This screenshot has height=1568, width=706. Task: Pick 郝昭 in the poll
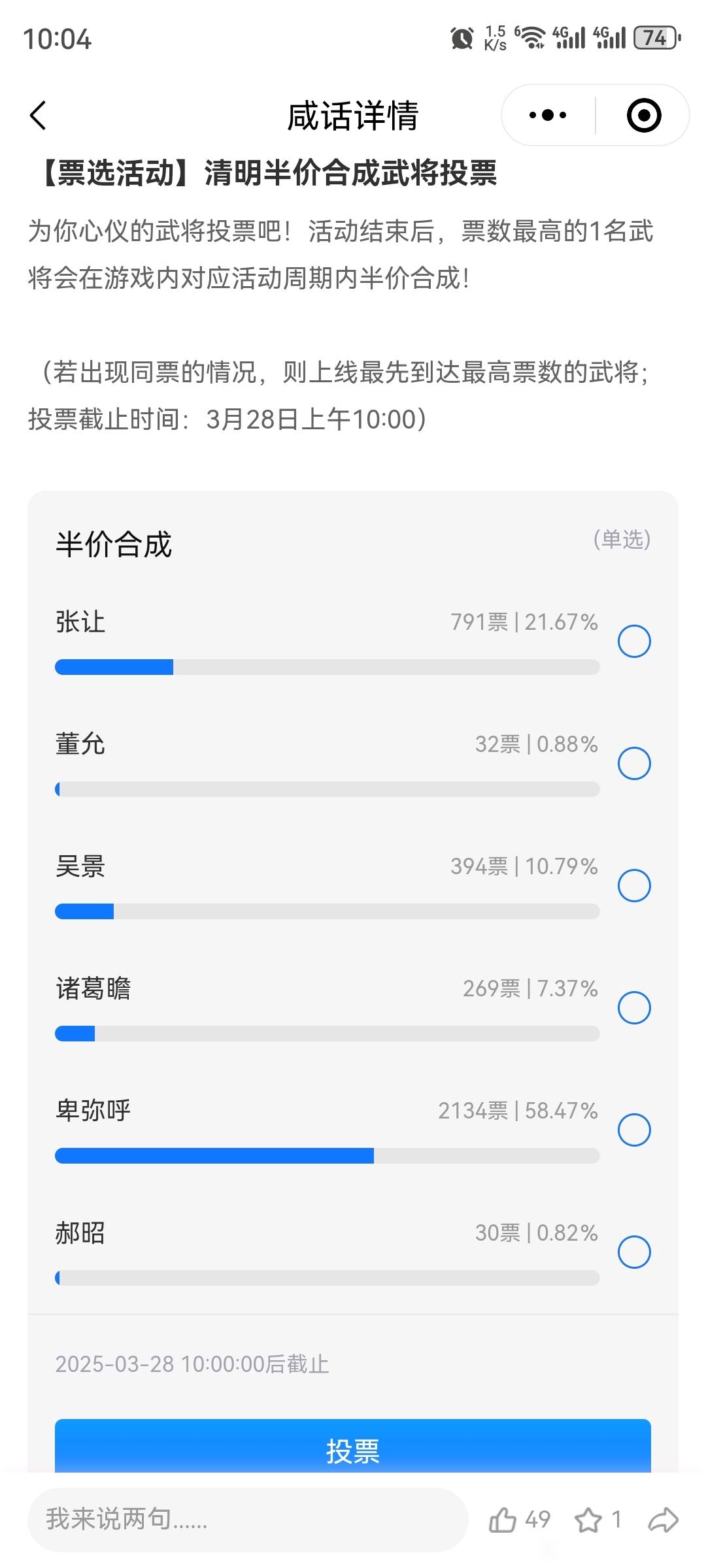click(634, 1252)
